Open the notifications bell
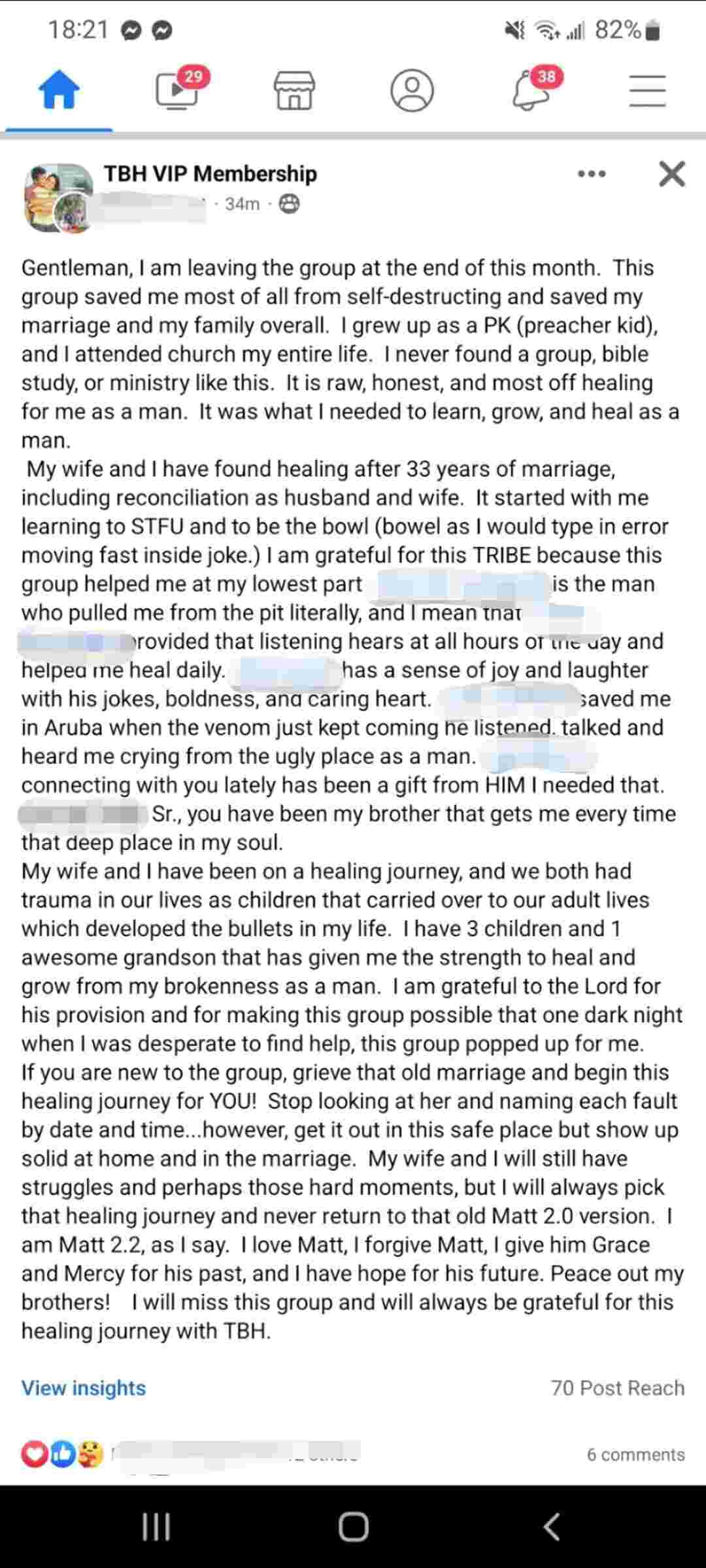 [x=531, y=90]
